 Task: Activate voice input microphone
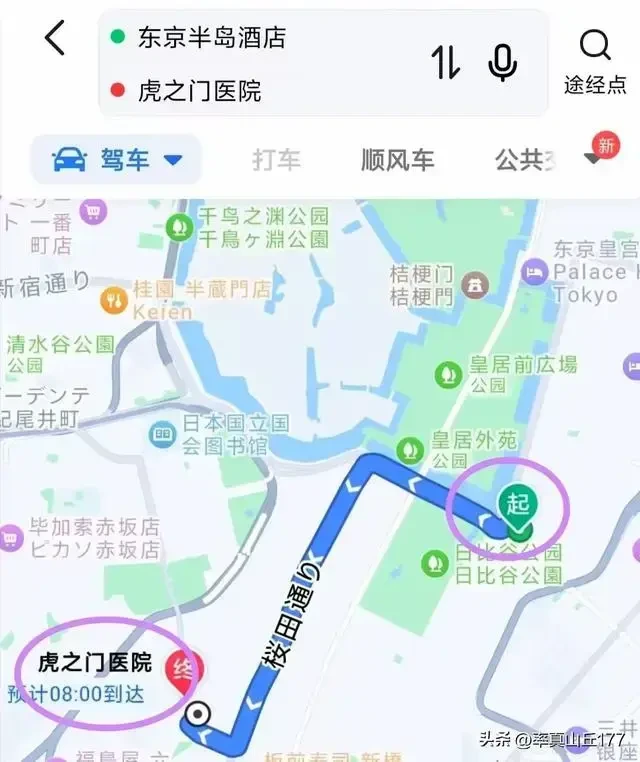503,63
